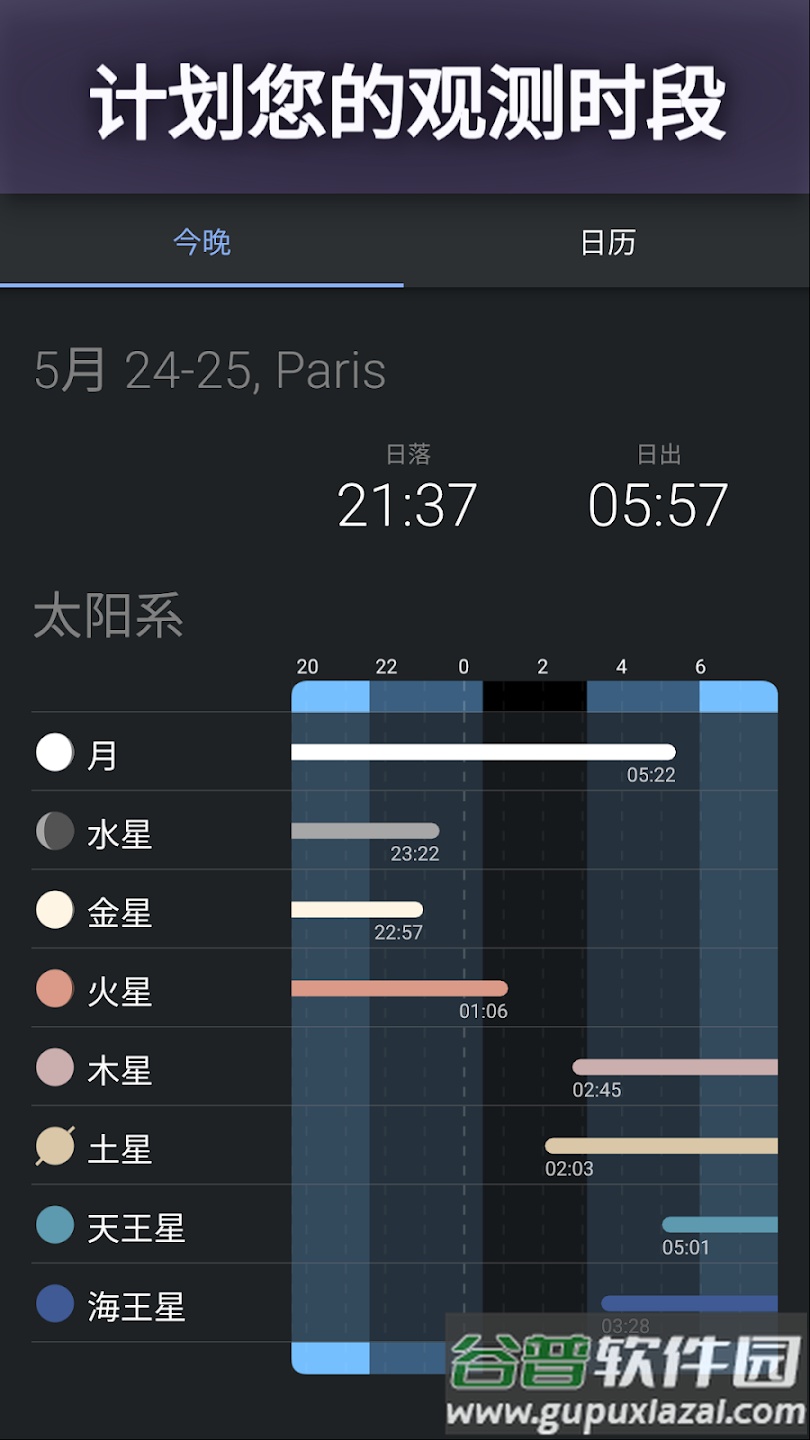Select the Mercury (水星) phase icon

coord(55,831)
